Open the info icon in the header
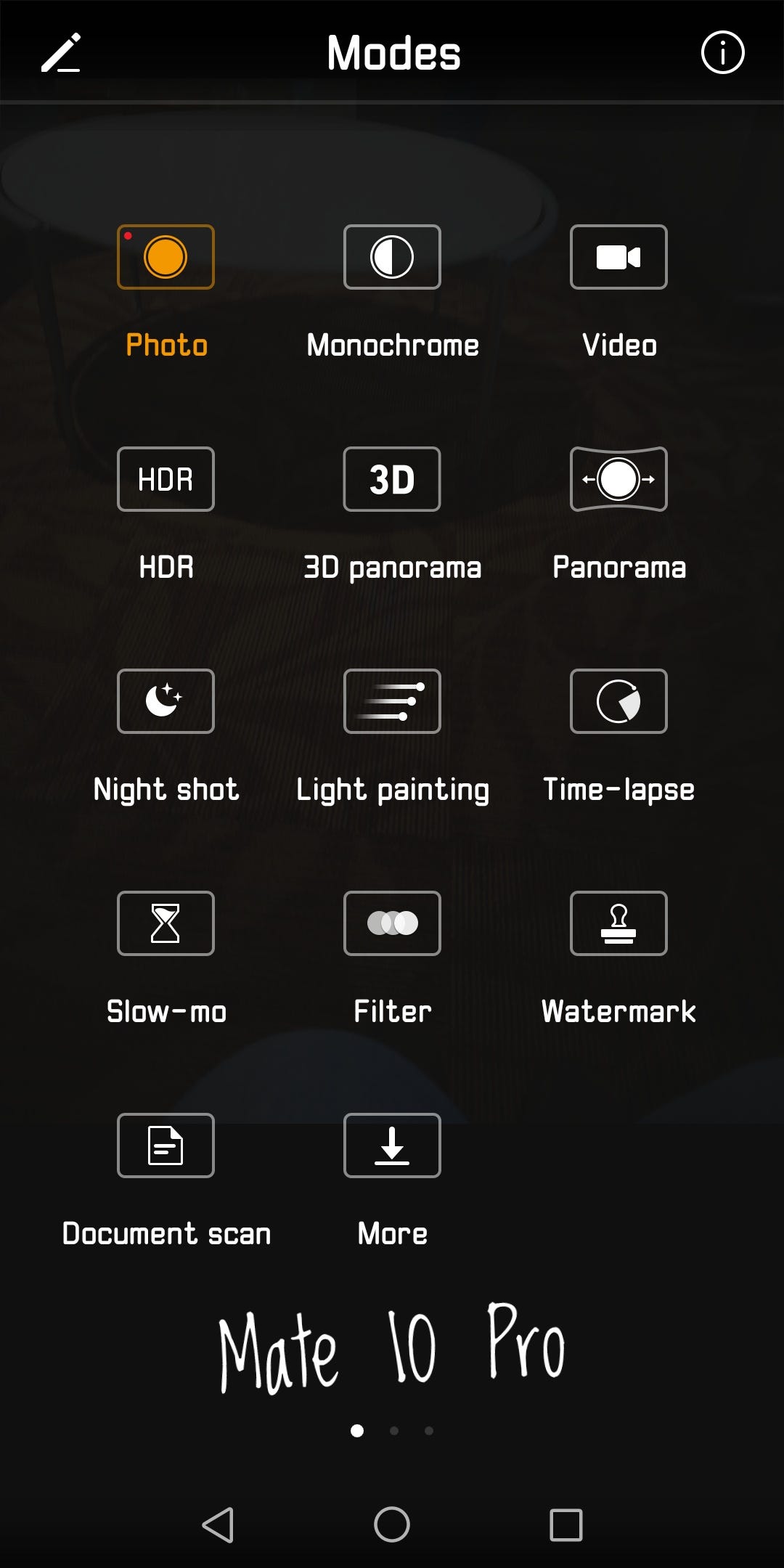Screen dimensions: 784x1568 pos(722,52)
